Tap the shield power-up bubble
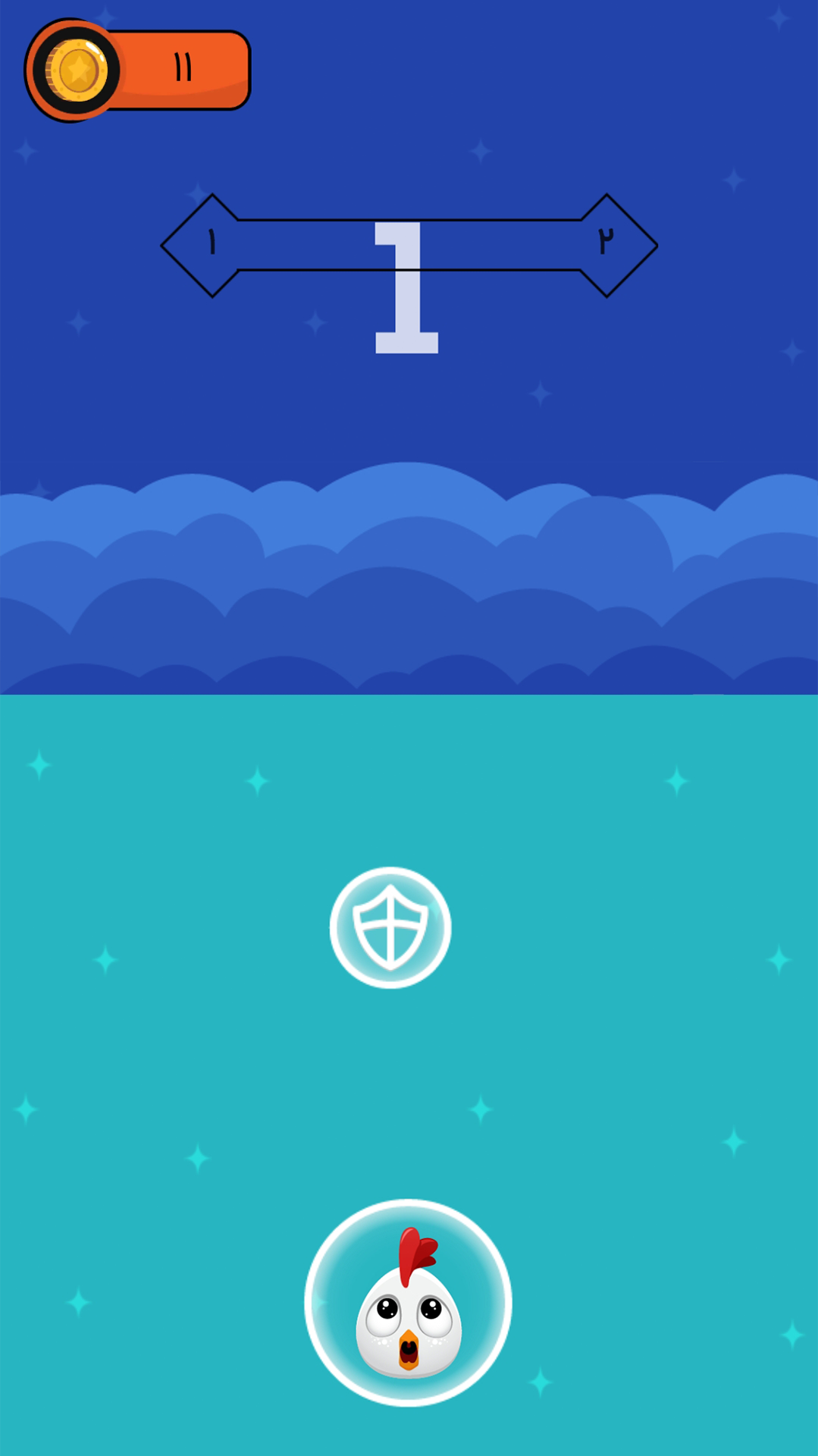Image resolution: width=818 pixels, height=1456 pixels. tap(390, 927)
